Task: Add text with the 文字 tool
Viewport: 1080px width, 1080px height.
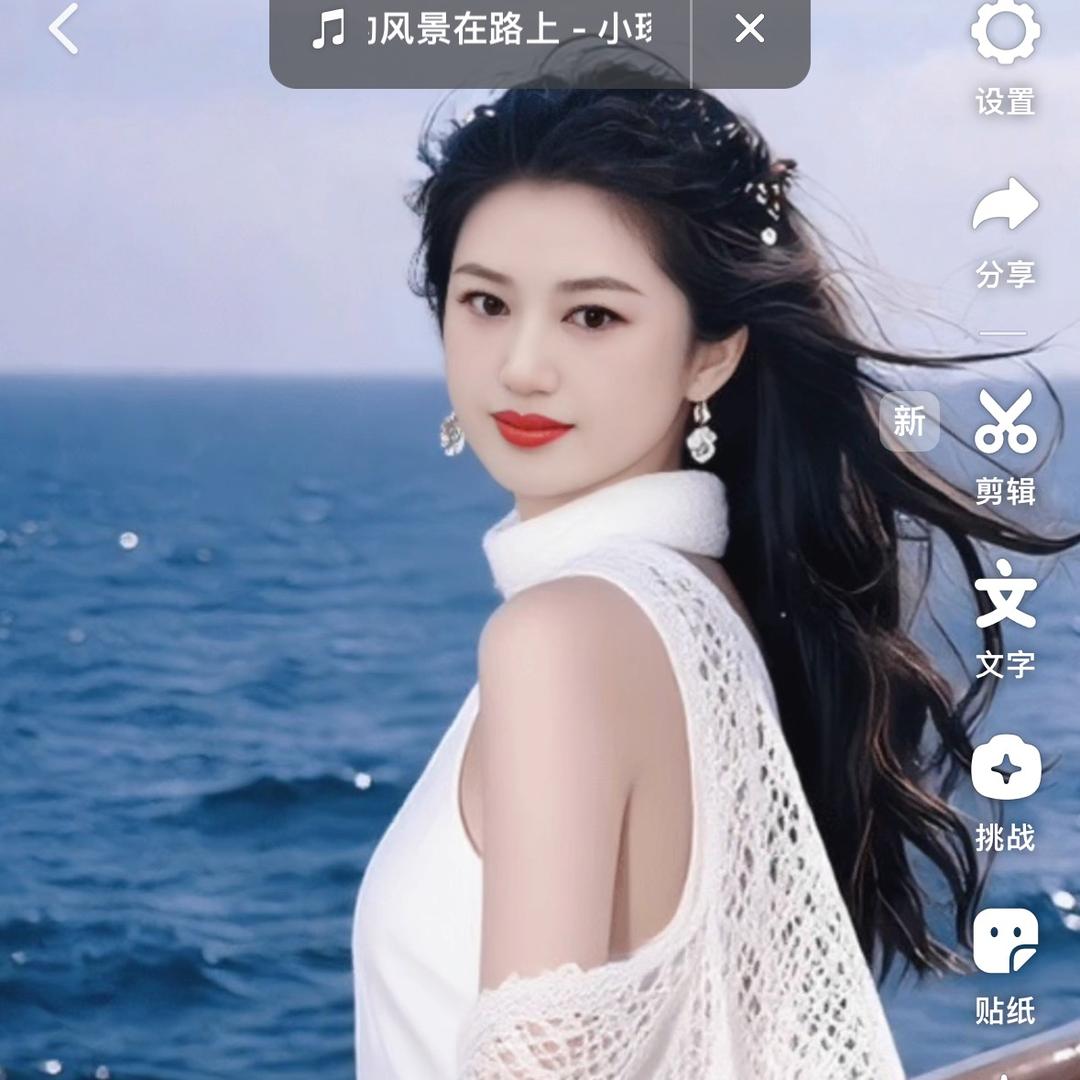Action: pyautogui.click(x=1005, y=596)
